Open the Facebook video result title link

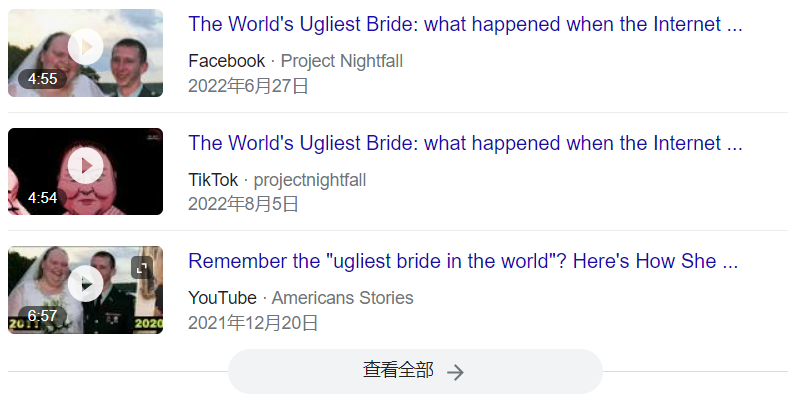click(465, 25)
